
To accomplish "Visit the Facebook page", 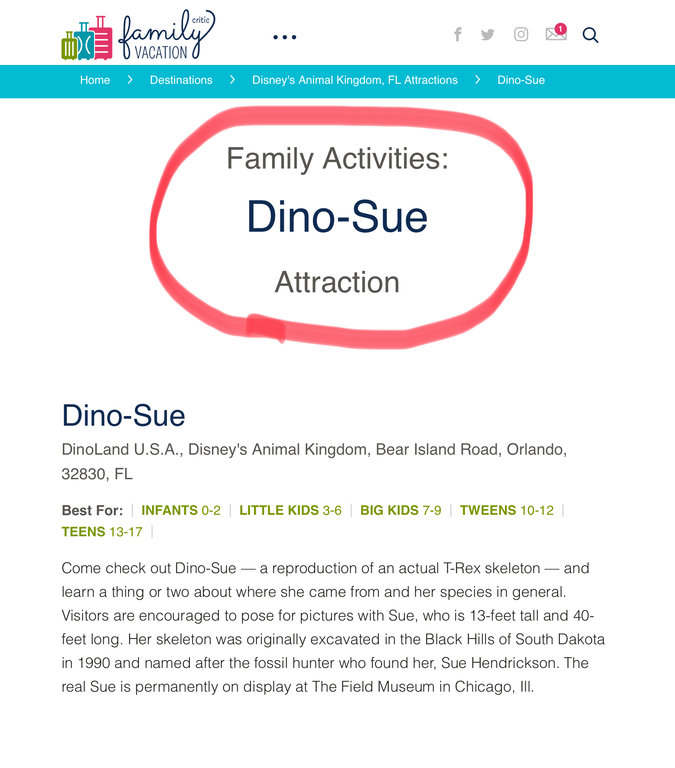I will (x=458, y=35).
